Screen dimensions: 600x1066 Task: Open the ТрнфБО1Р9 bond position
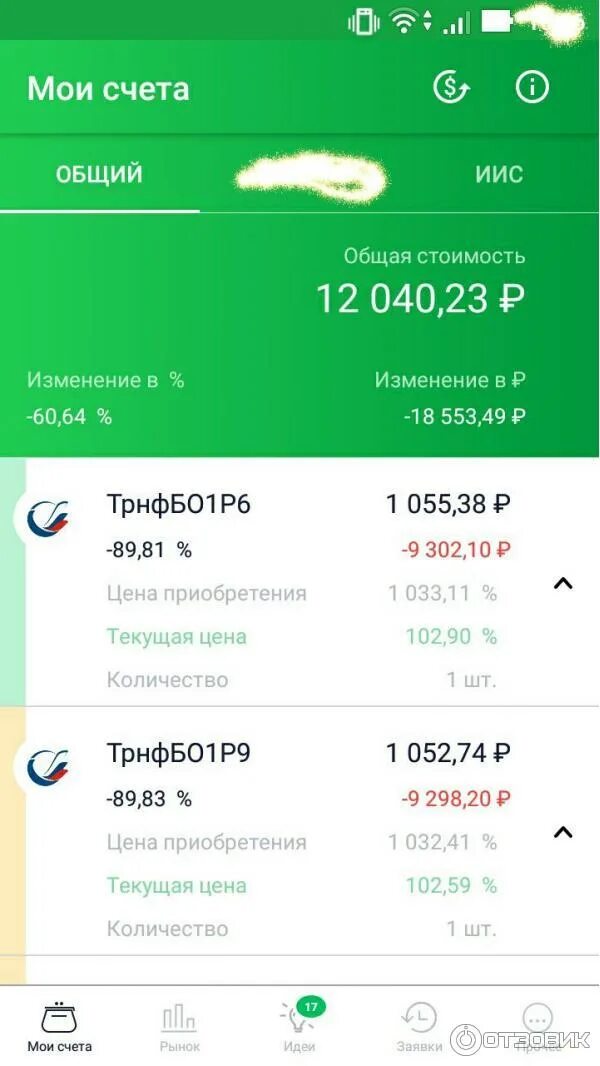(179, 754)
